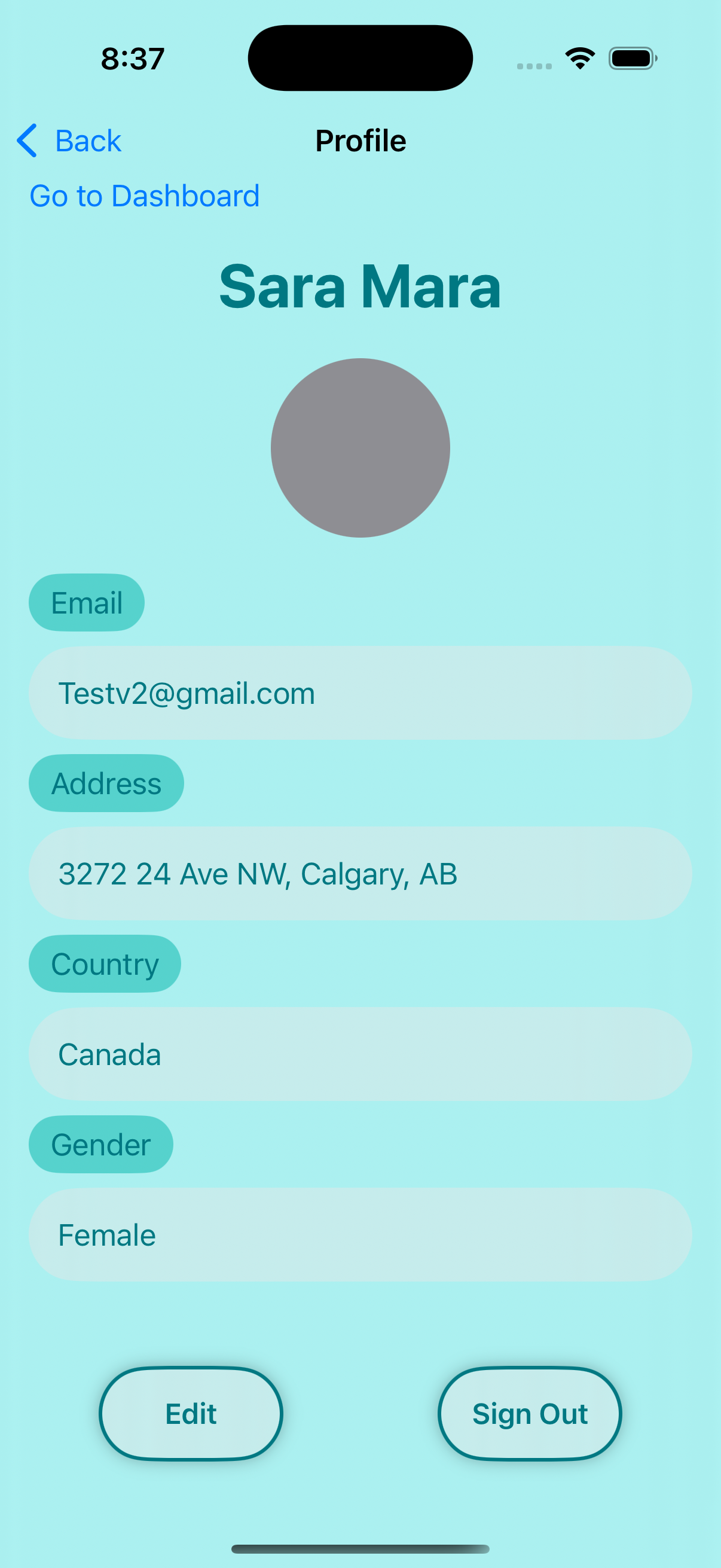Tap the Canada country field
The height and width of the screenshot is (1568, 721).
(360, 1054)
